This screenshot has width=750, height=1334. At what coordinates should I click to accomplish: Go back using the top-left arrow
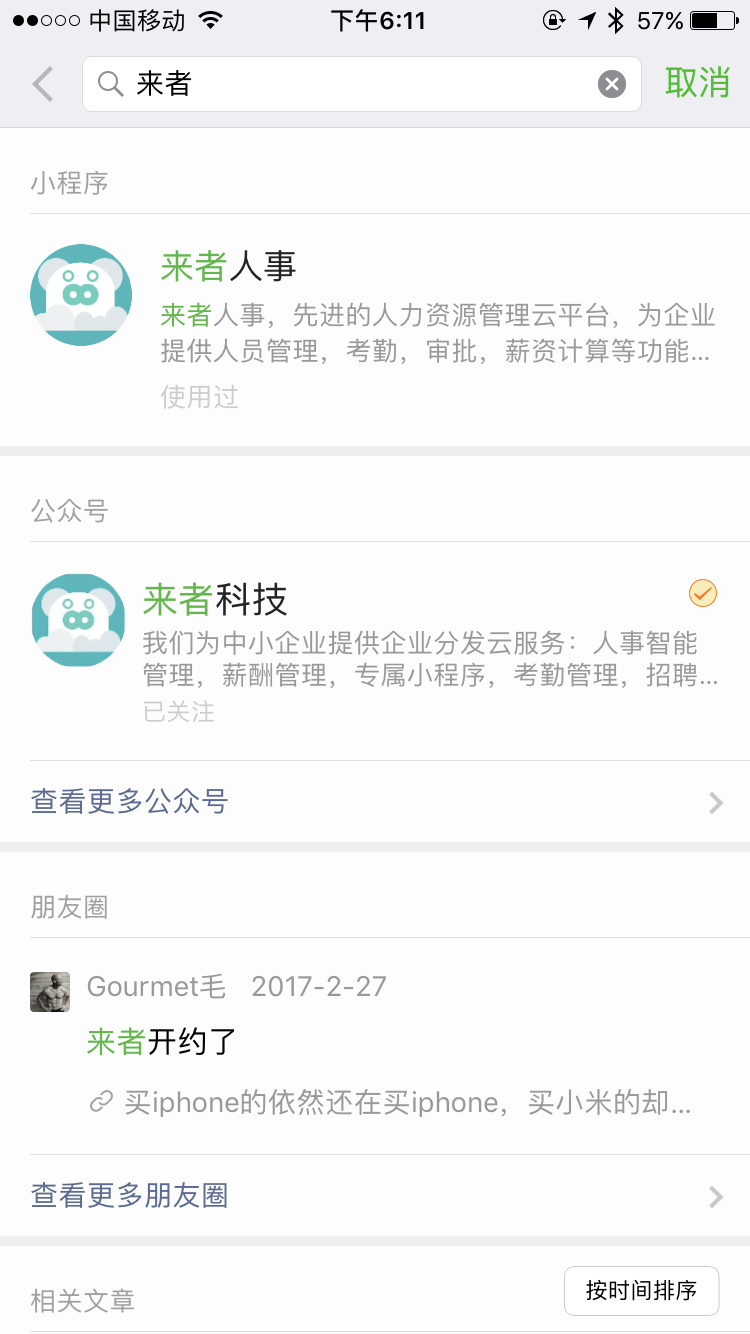(x=43, y=84)
